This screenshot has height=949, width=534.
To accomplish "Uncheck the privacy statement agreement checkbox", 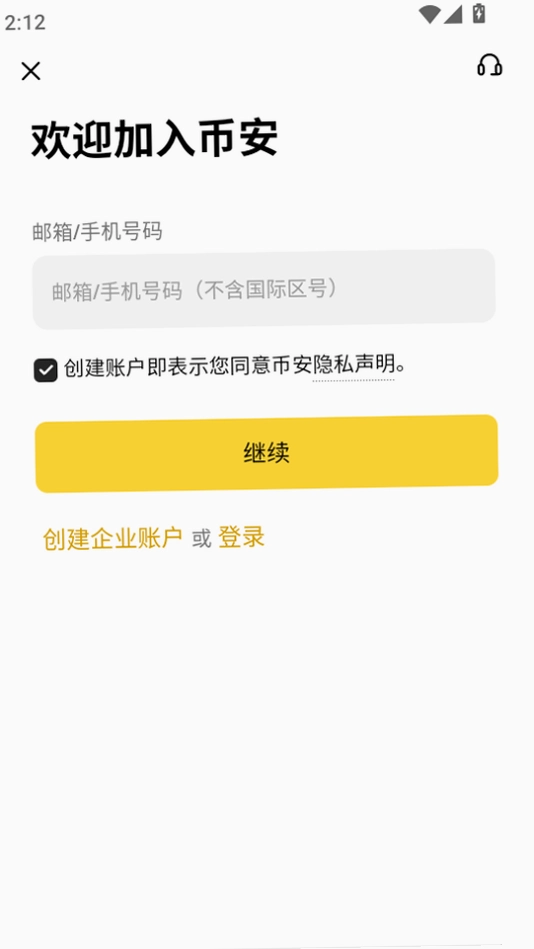I will (x=45, y=370).
